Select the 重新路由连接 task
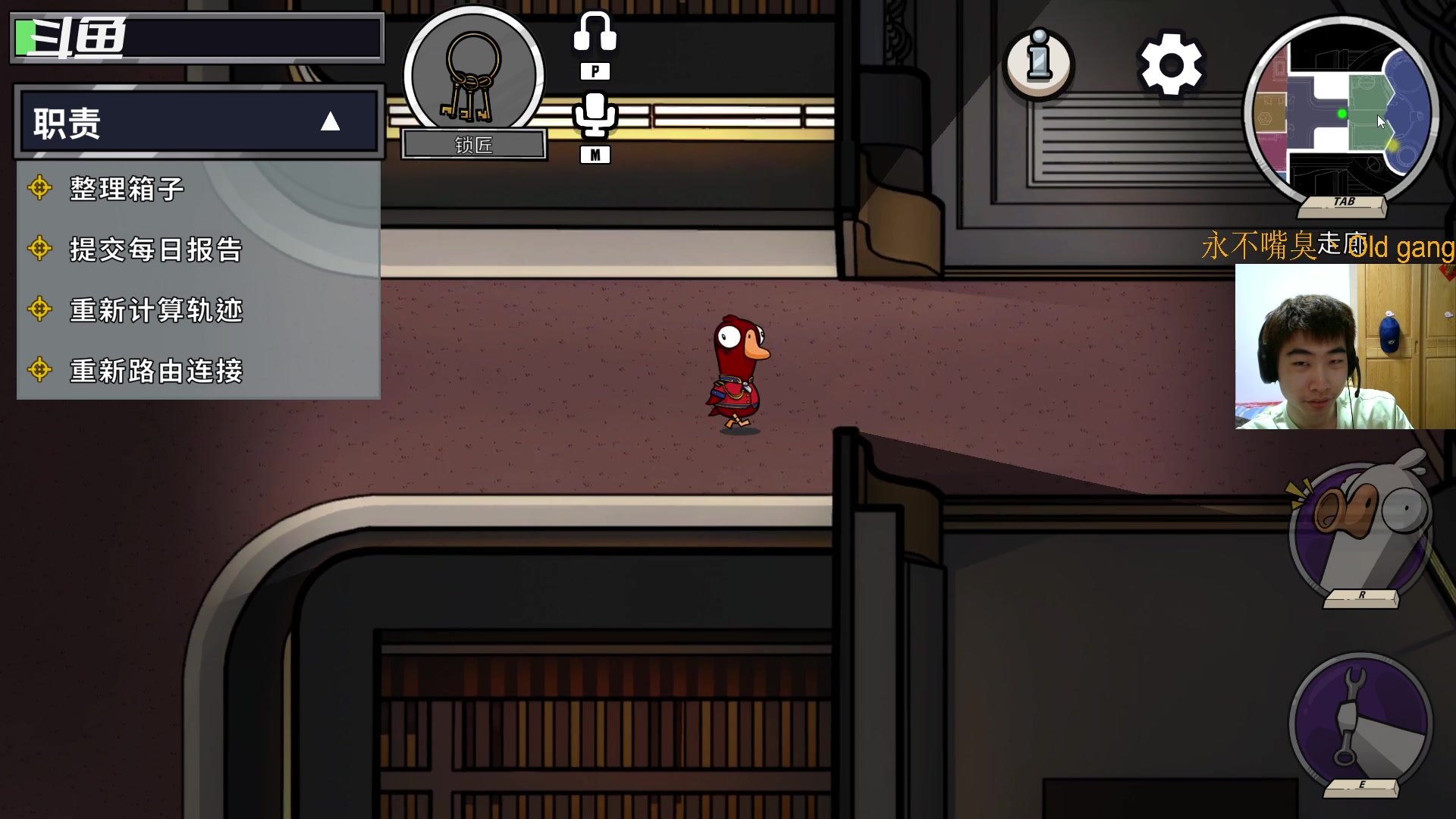The width and height of the screenshot is (1456, 819). [x=156, y=371]
